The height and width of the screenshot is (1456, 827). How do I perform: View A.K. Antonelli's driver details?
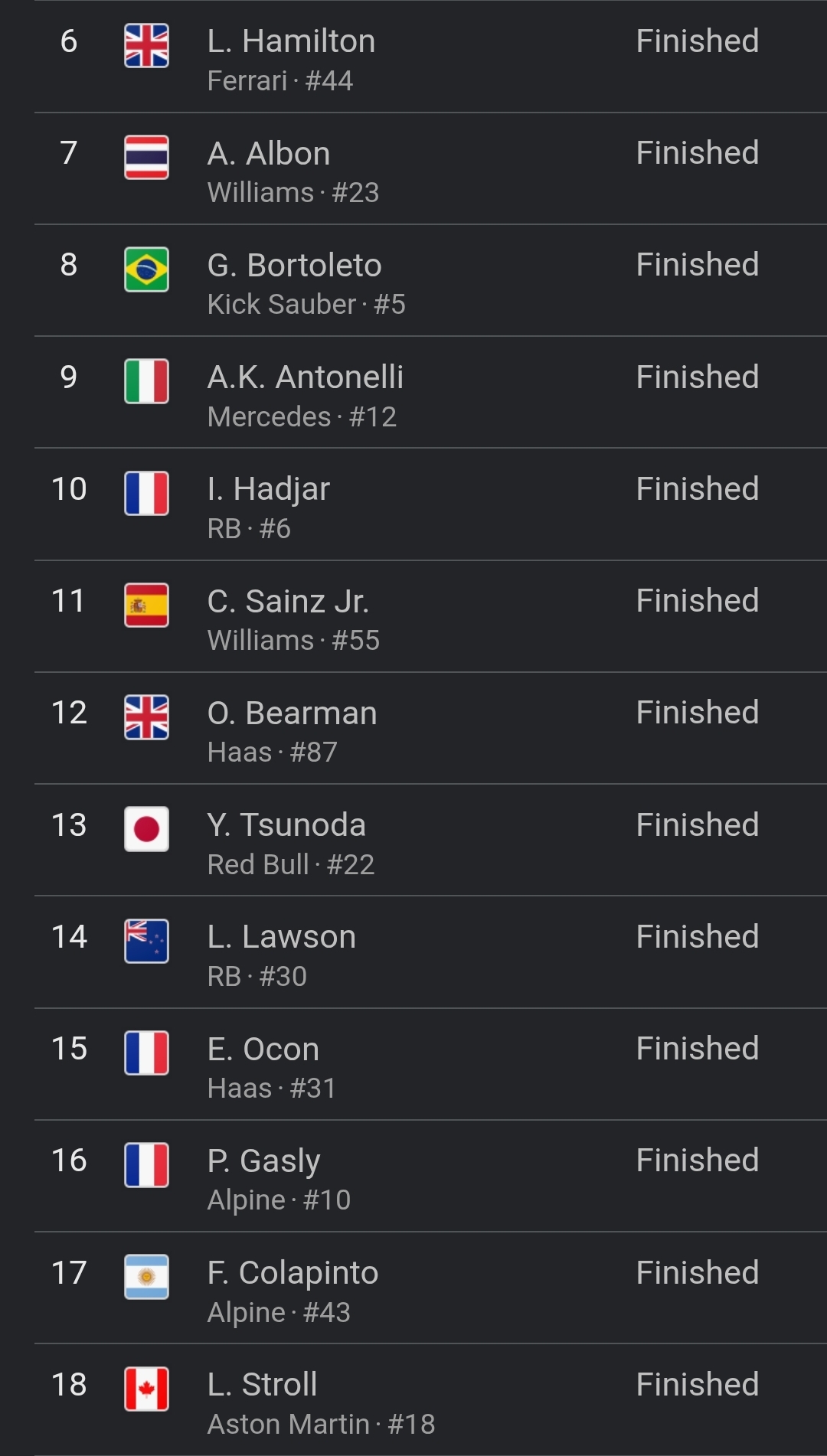(430, 393)
